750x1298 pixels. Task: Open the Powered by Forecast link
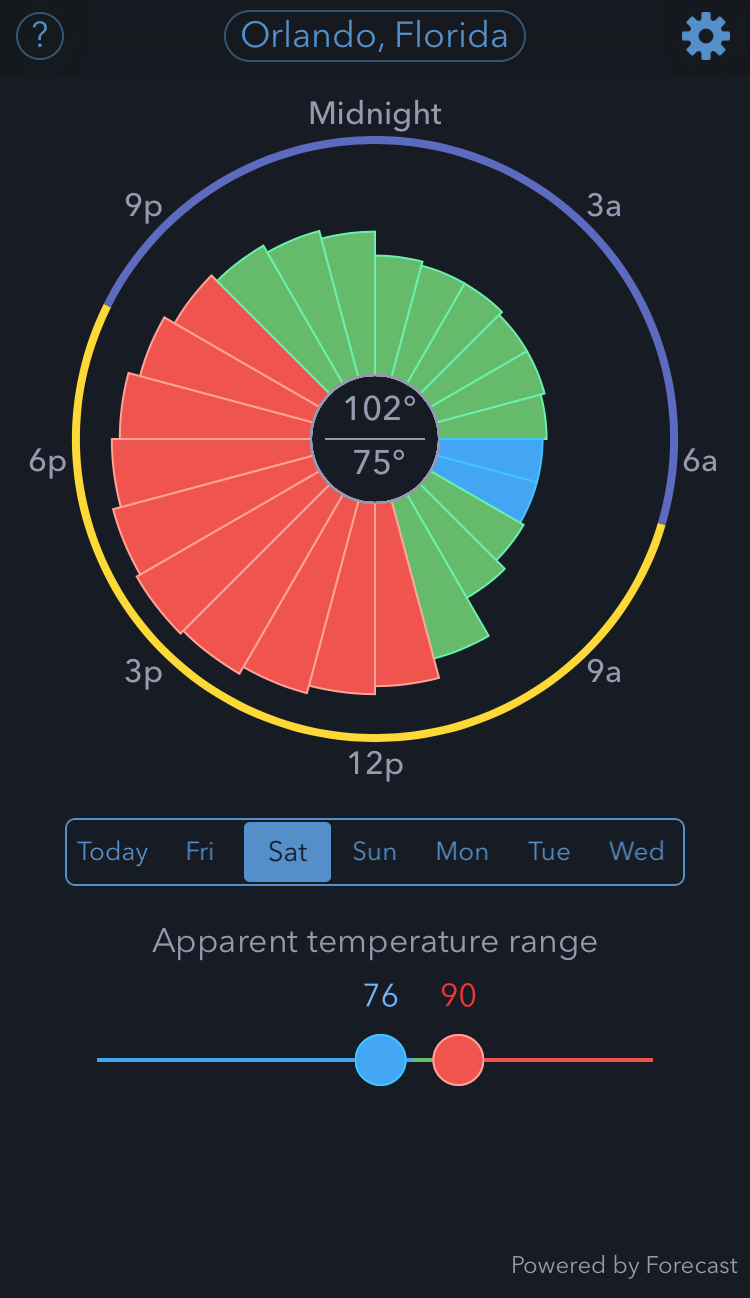pyautogui.click(x=624, y=1265)
